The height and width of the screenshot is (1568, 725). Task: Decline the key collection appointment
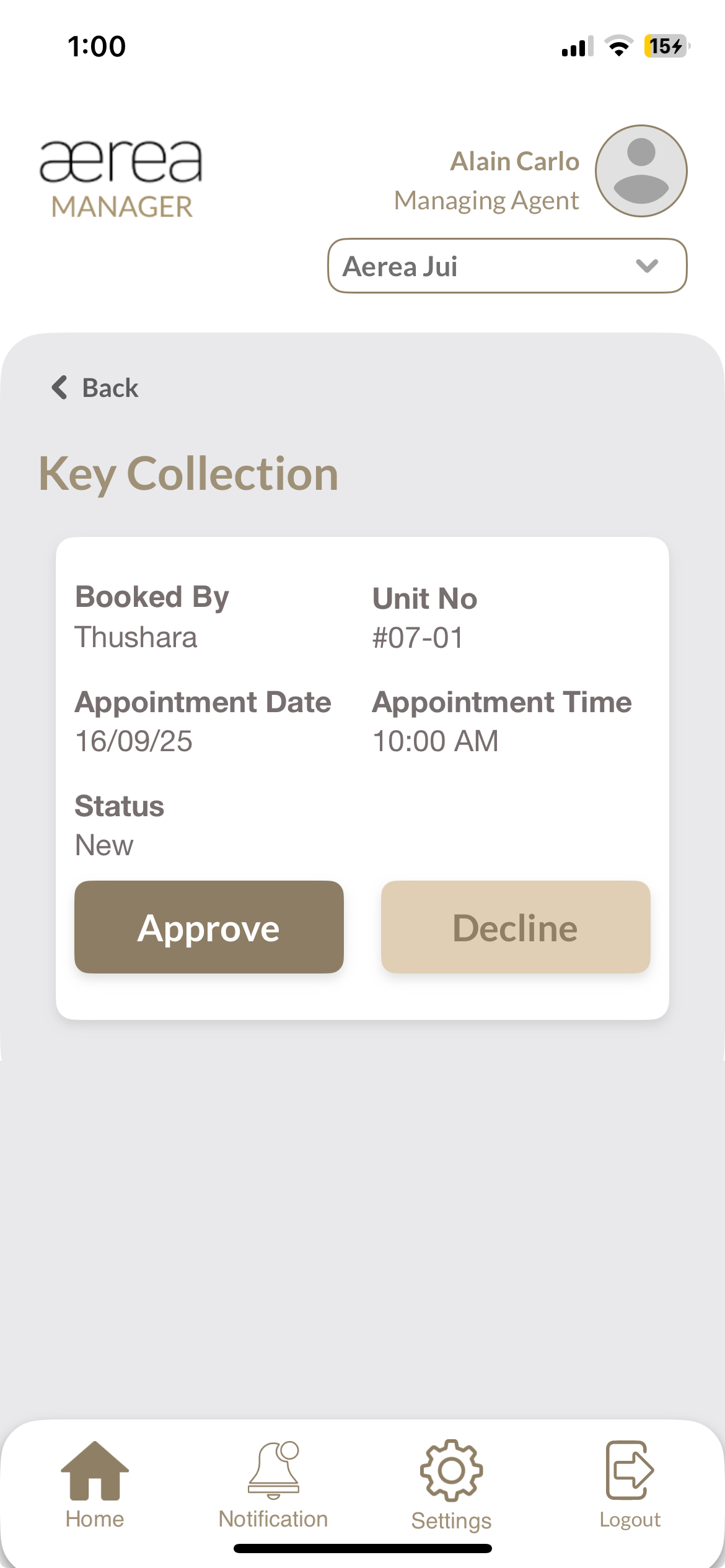point(515,927)
